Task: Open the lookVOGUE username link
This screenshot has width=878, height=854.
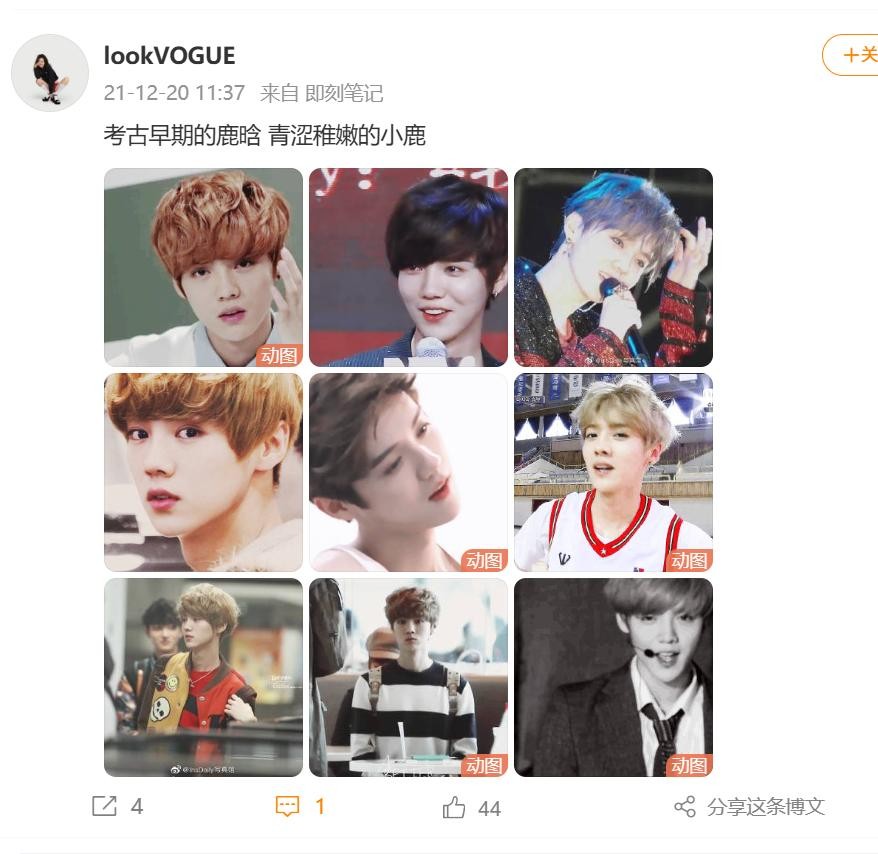Action: [x=169, y=56]
